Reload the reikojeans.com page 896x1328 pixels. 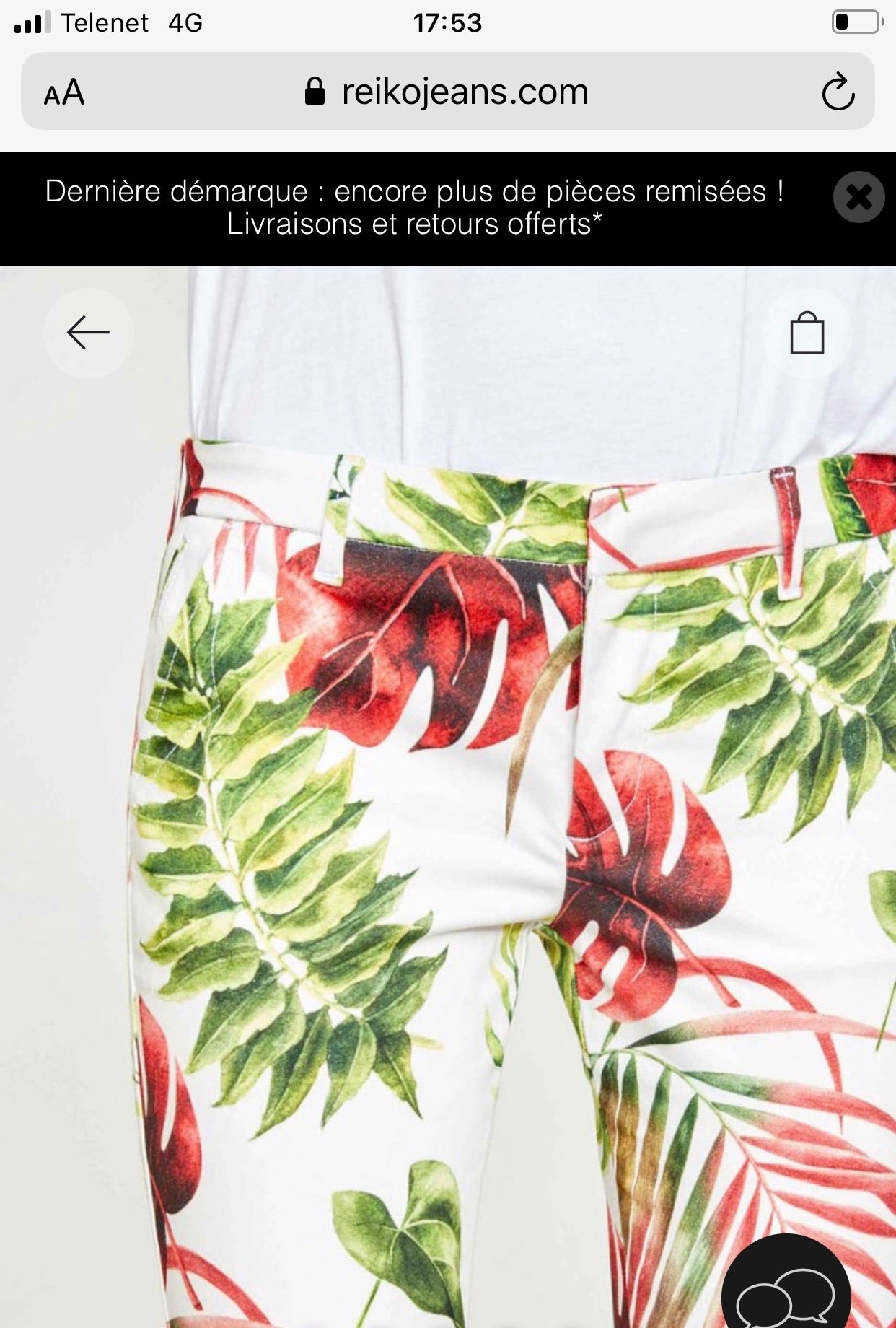coord(838,92)
